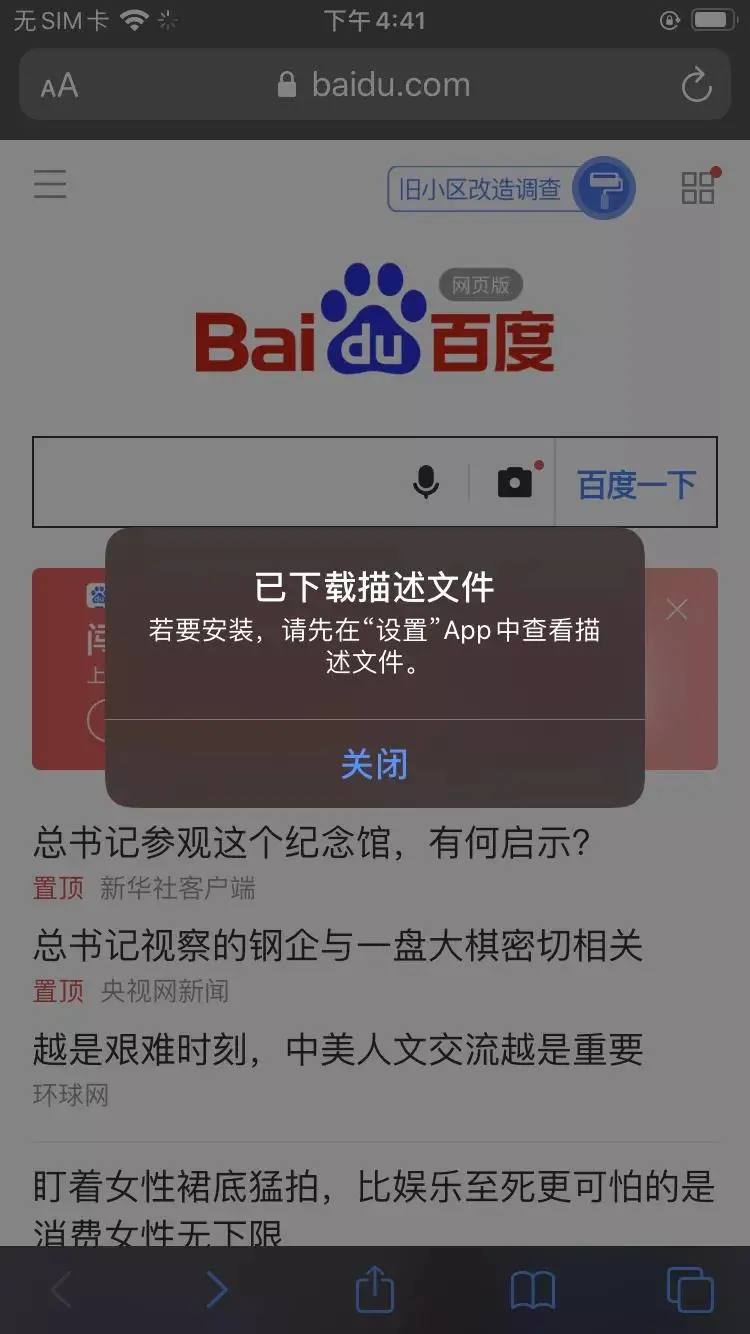Screen dimensions: 750x1334
Task: Open news 总书记参观这个纪念馆，有何启示？
Action: tap(312, 843)
